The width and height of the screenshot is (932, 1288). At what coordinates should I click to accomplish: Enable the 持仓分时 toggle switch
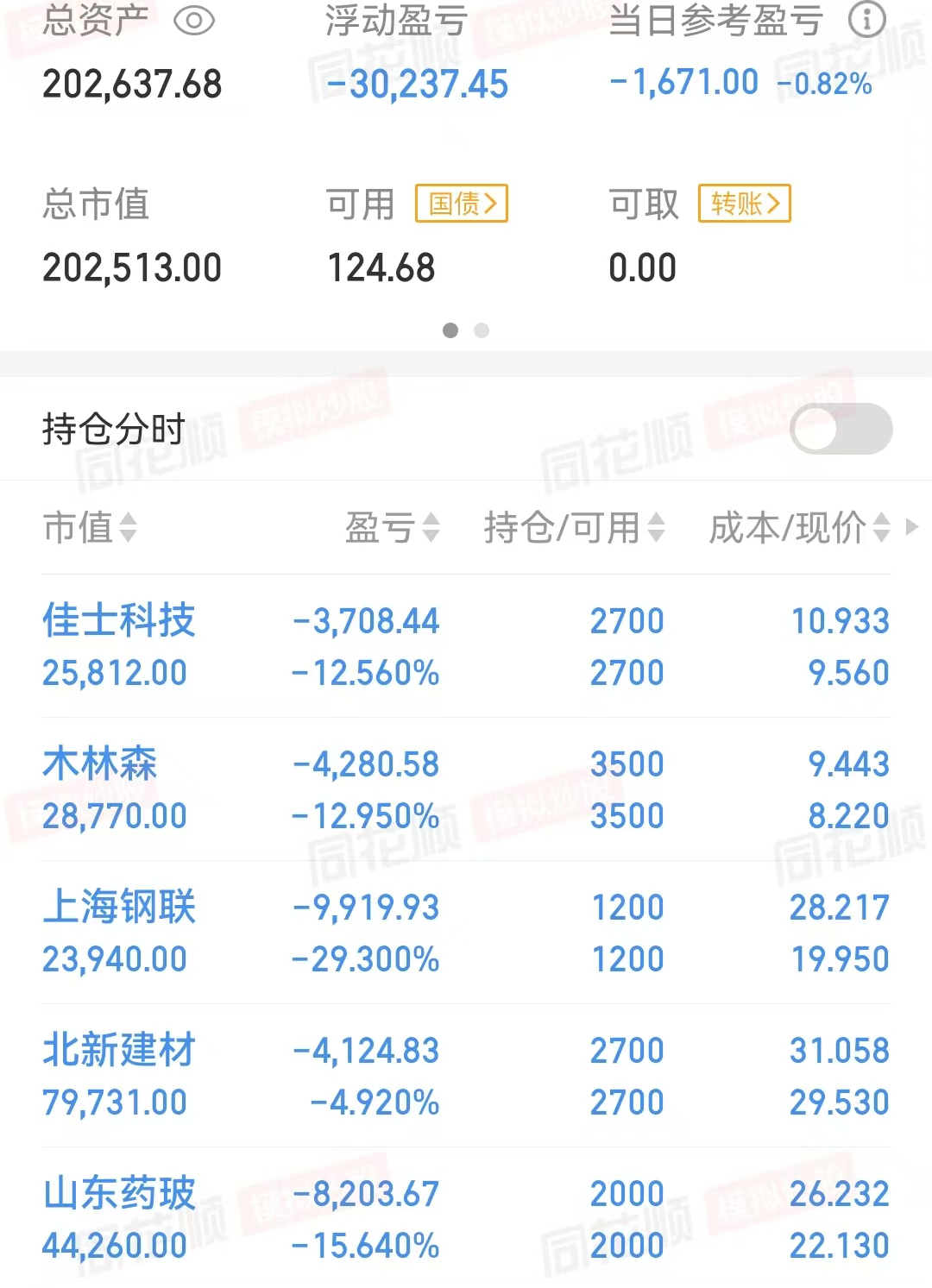[x=841, y=429]
